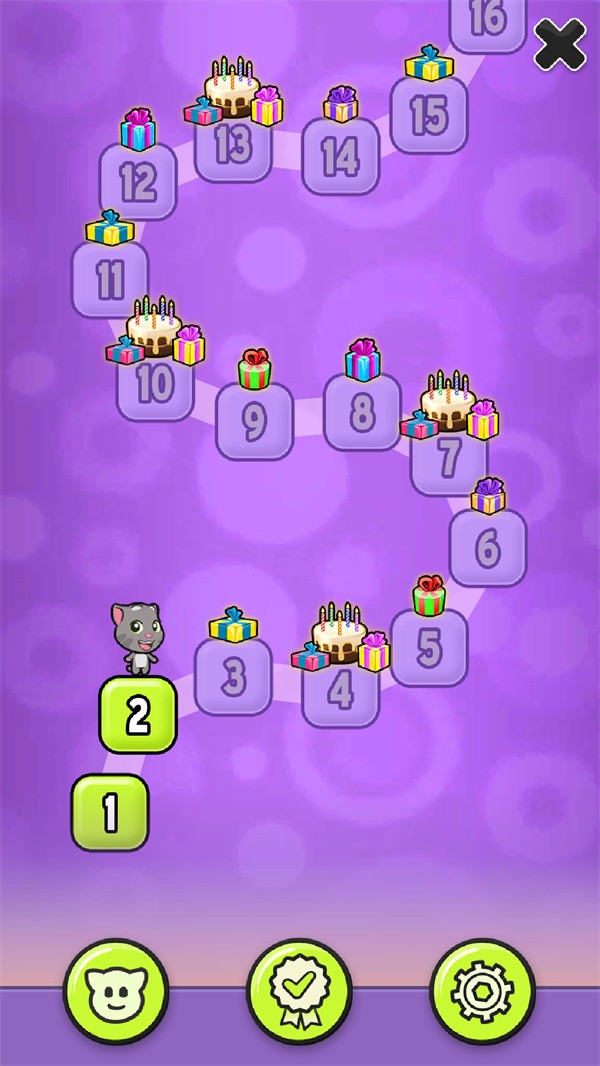Image resolution: width=600 pixels, height=1066 pixels.
Task: Open the settings gear button
Action: click(483, 990)
